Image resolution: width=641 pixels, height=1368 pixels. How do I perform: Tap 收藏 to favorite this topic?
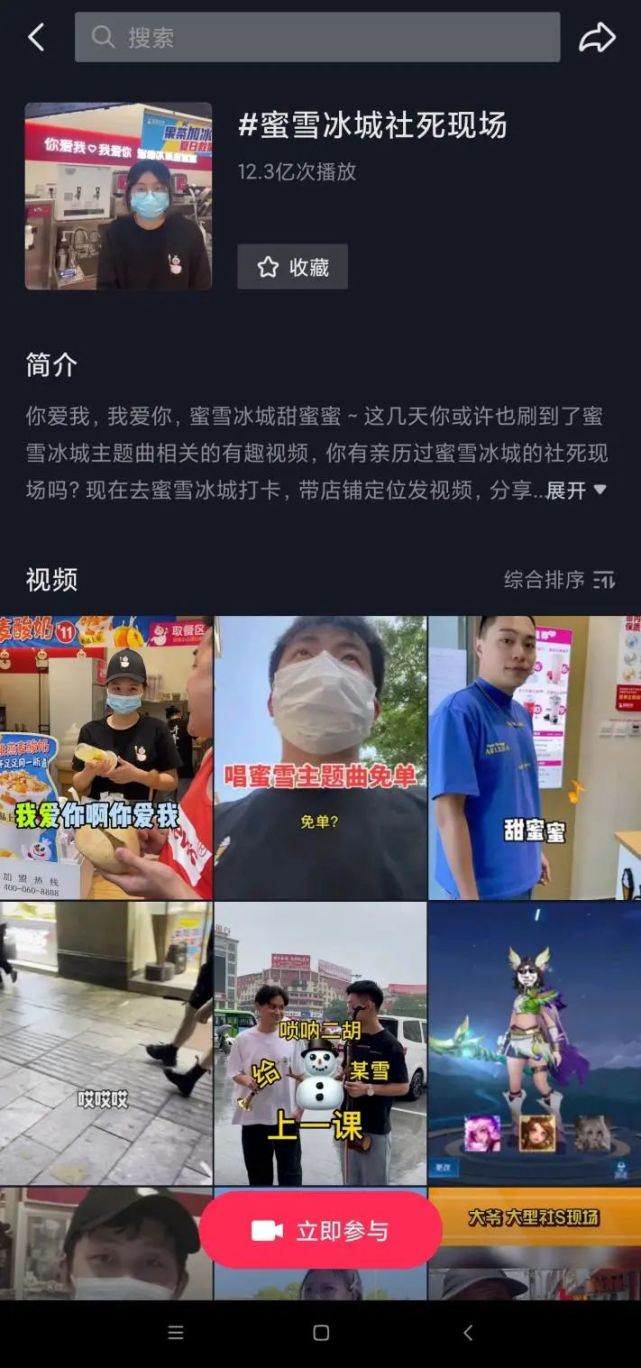pyautogui.click(x=293, y=267)
